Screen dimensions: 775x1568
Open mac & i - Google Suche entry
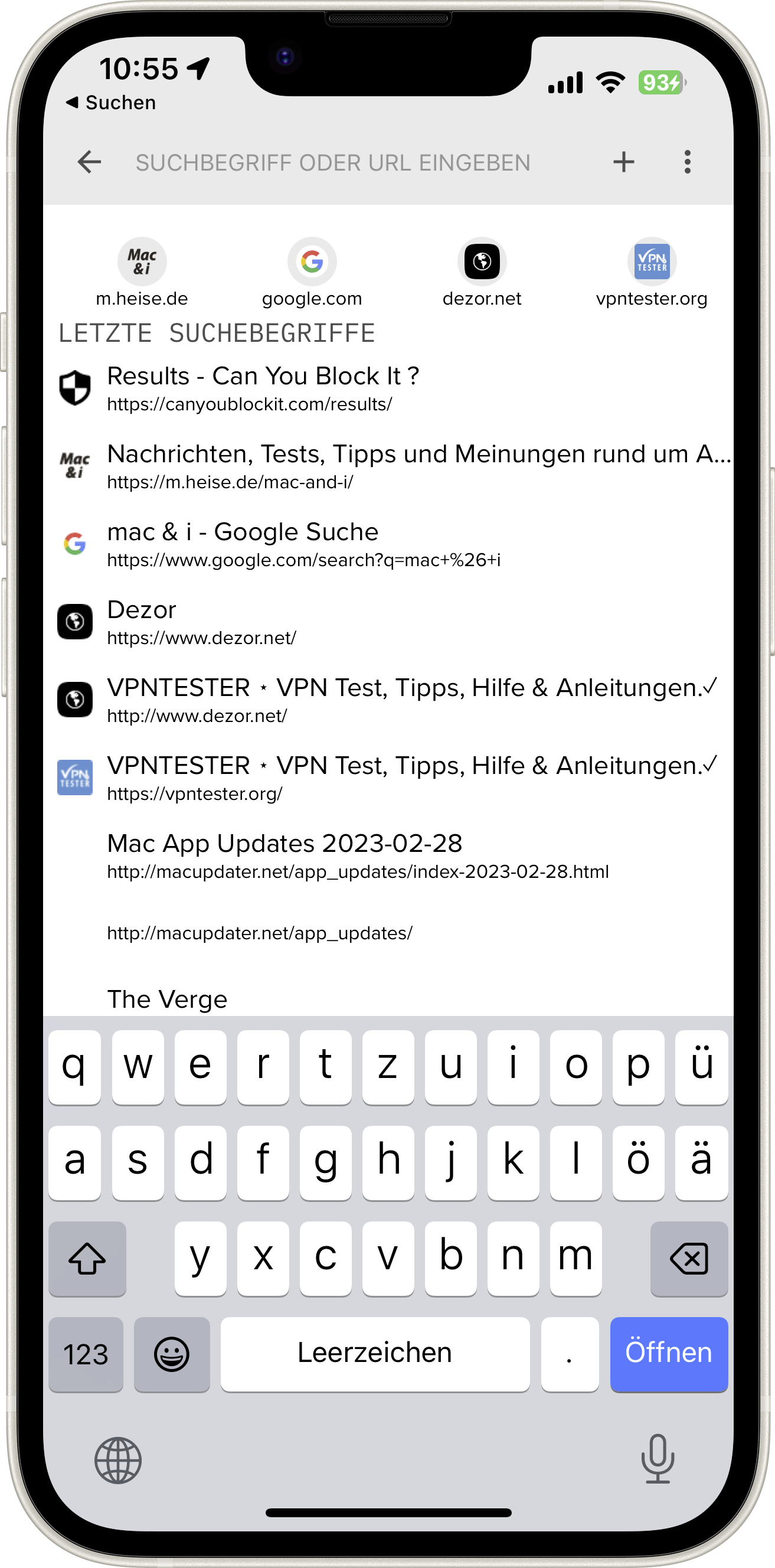click(303, 544)
